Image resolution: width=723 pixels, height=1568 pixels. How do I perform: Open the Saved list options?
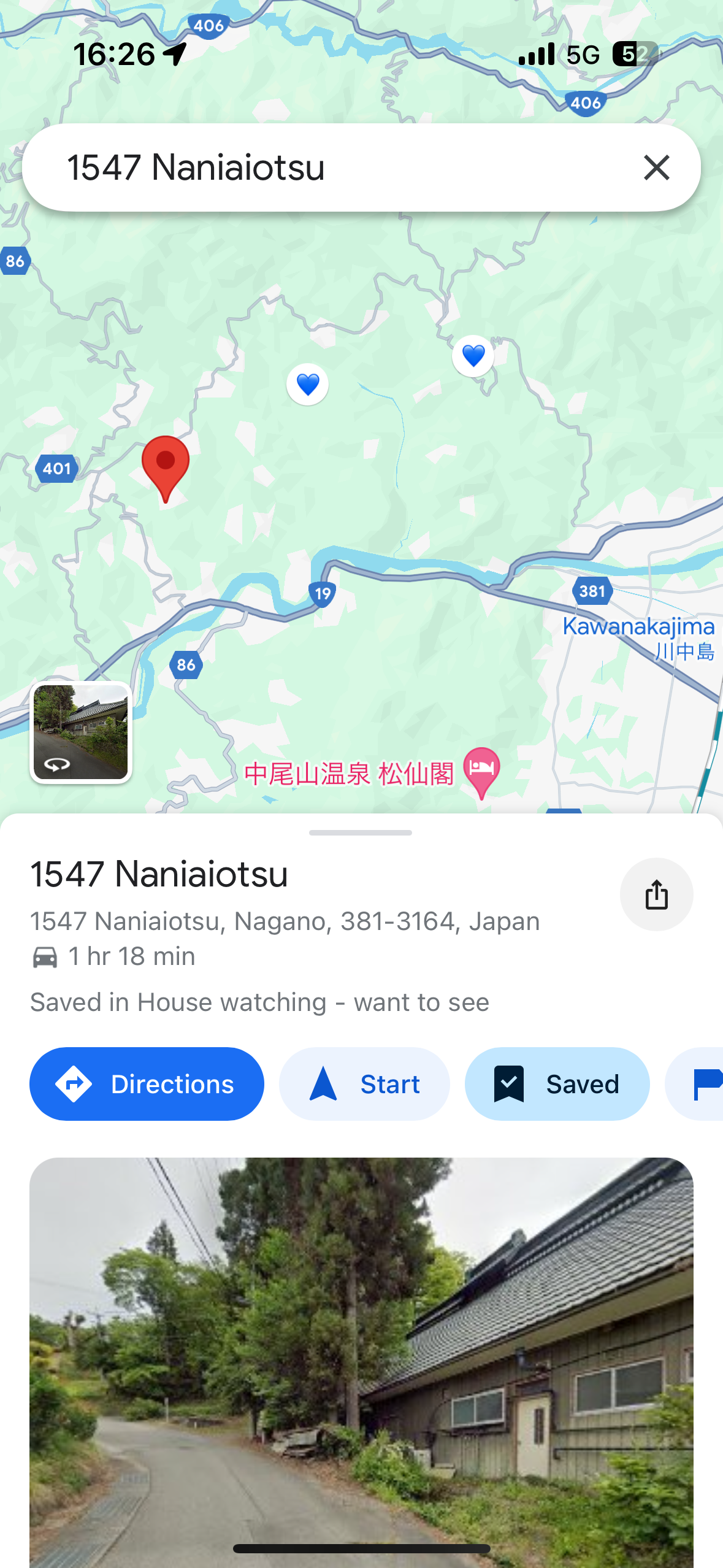(x=557, y=1084)
